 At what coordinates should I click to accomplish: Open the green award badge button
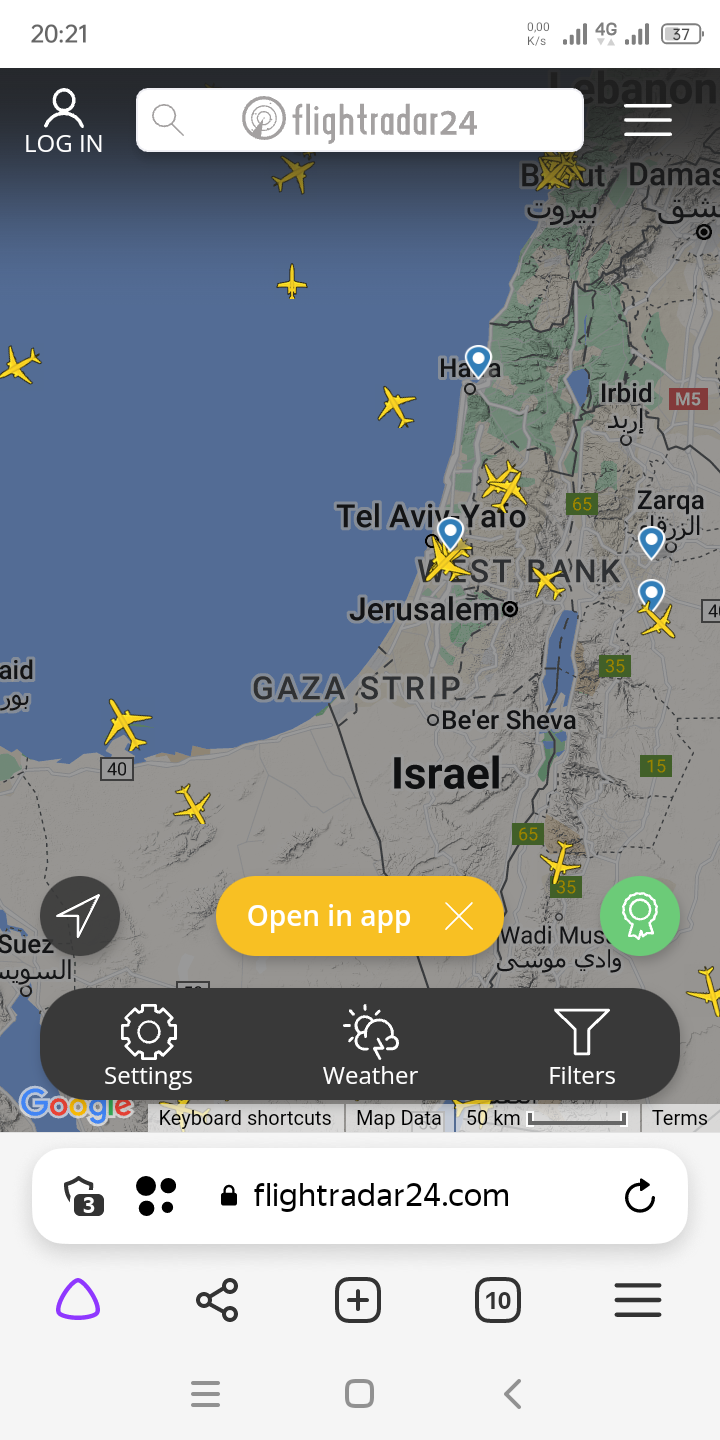point(640,915)
